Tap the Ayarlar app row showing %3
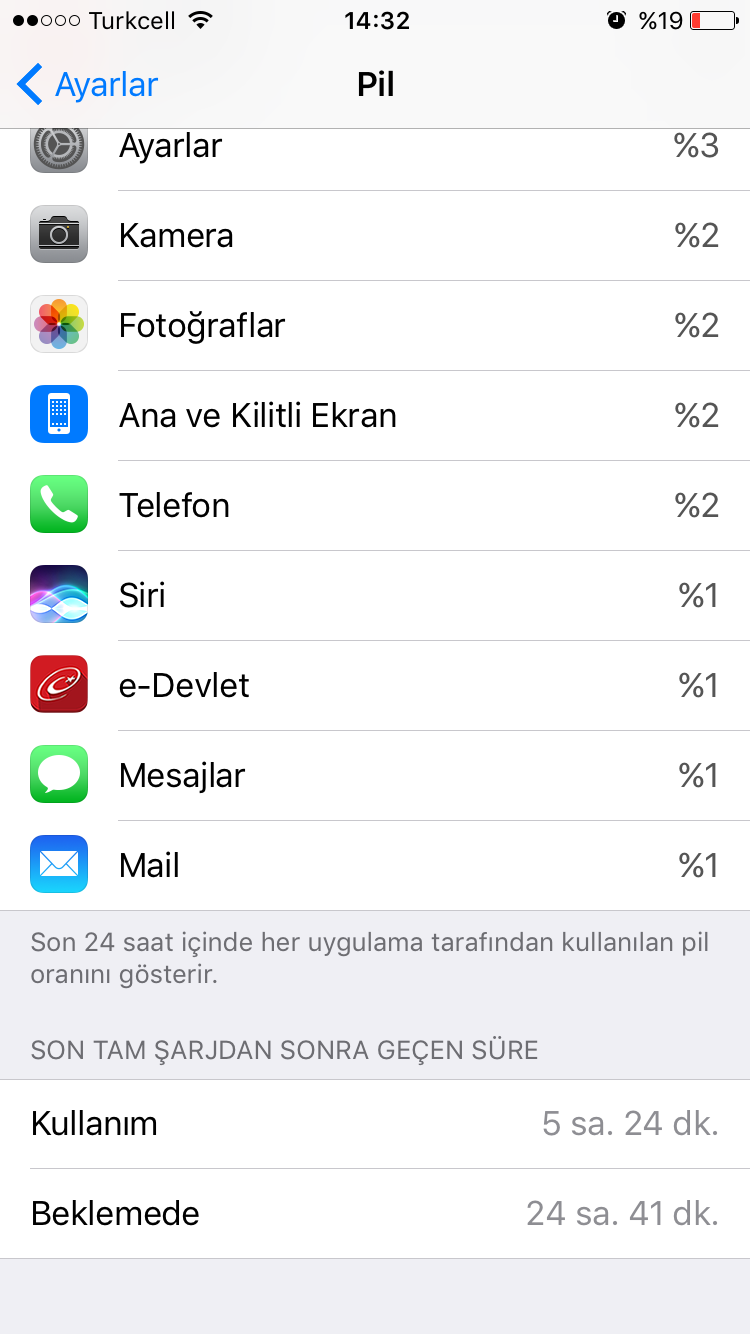 pyautogui.click(x=375, y=160)
